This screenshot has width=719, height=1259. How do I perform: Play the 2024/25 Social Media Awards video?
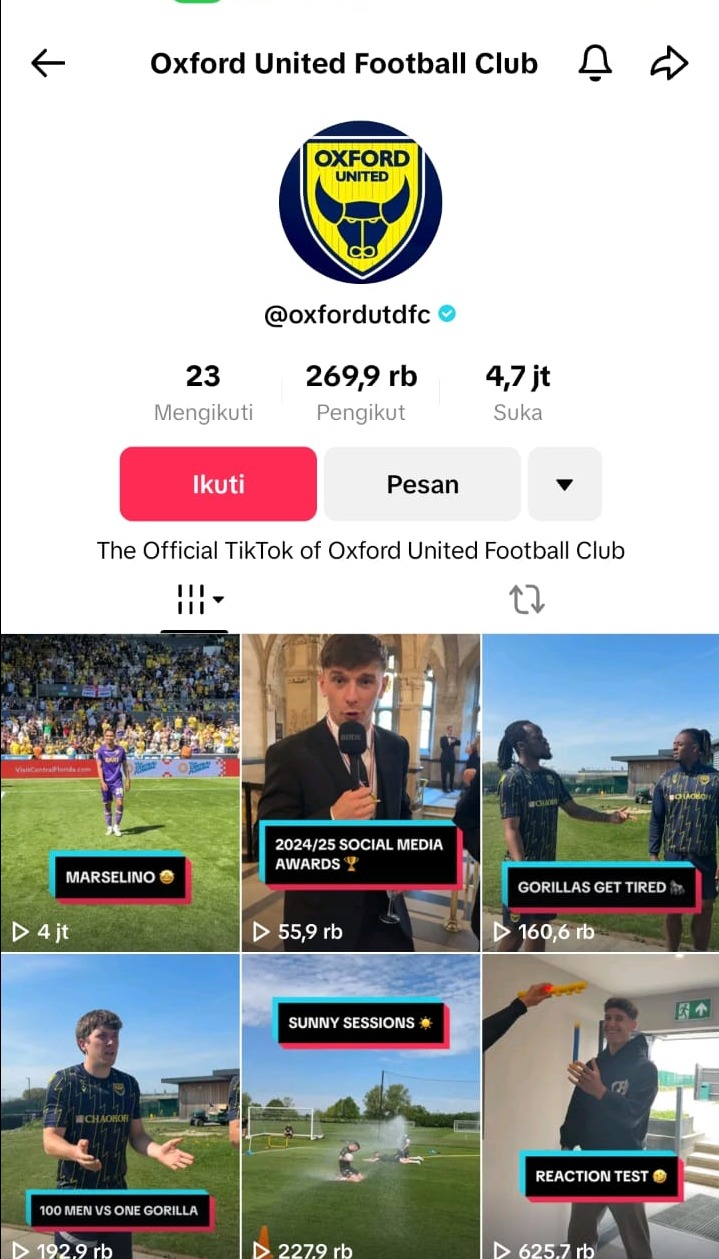click(361, 792)
